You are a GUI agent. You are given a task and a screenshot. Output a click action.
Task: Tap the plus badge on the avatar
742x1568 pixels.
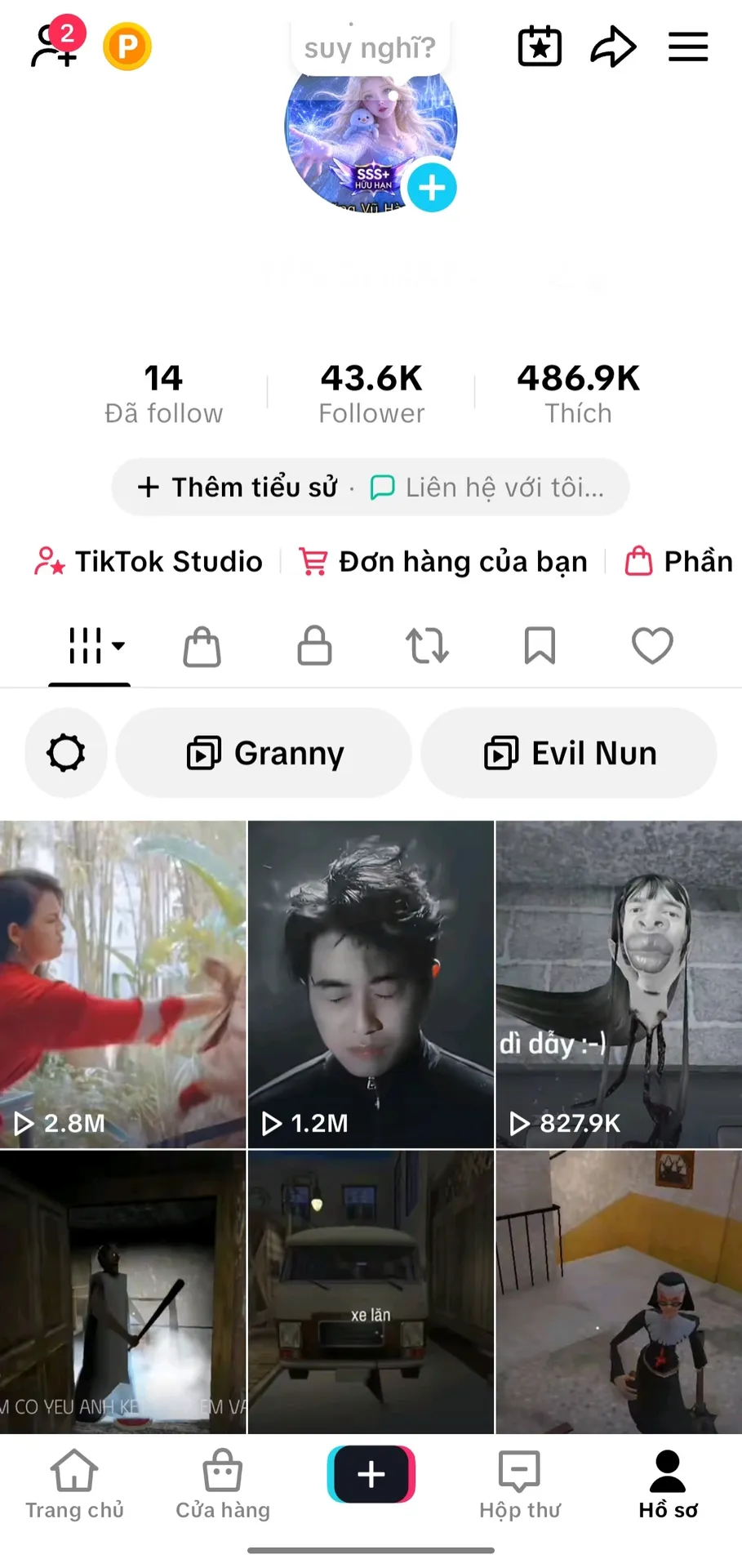tap(432, 188)
